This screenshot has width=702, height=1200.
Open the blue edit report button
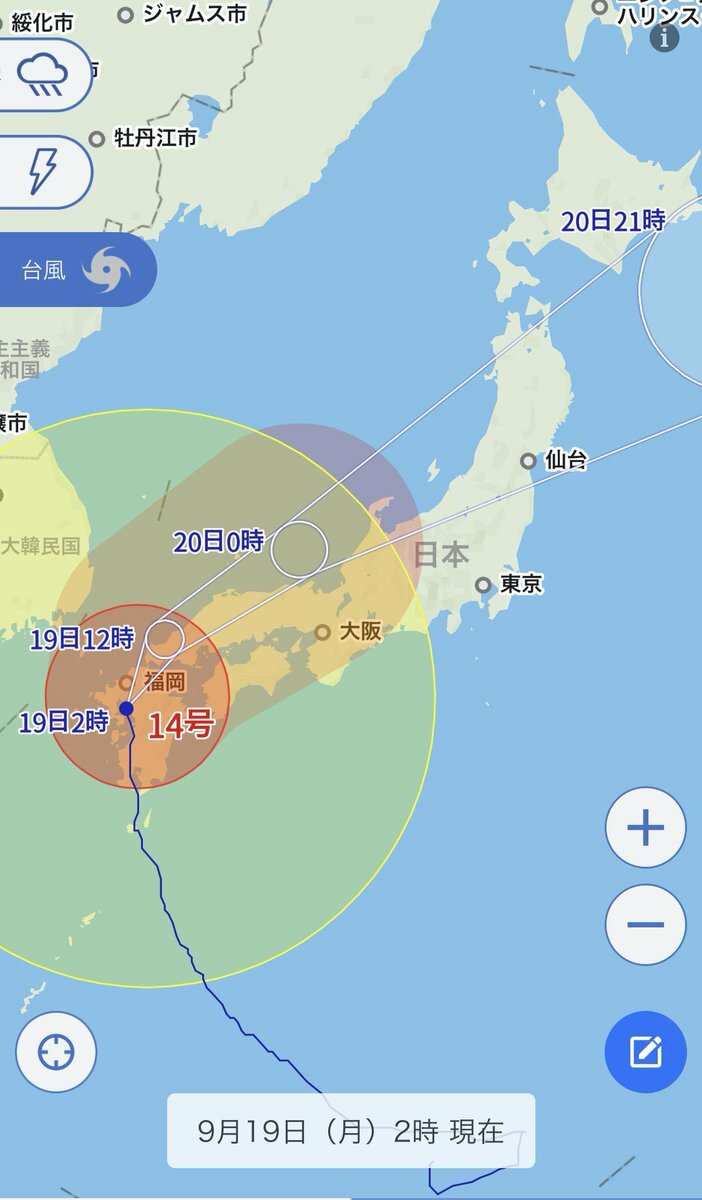646,1051
